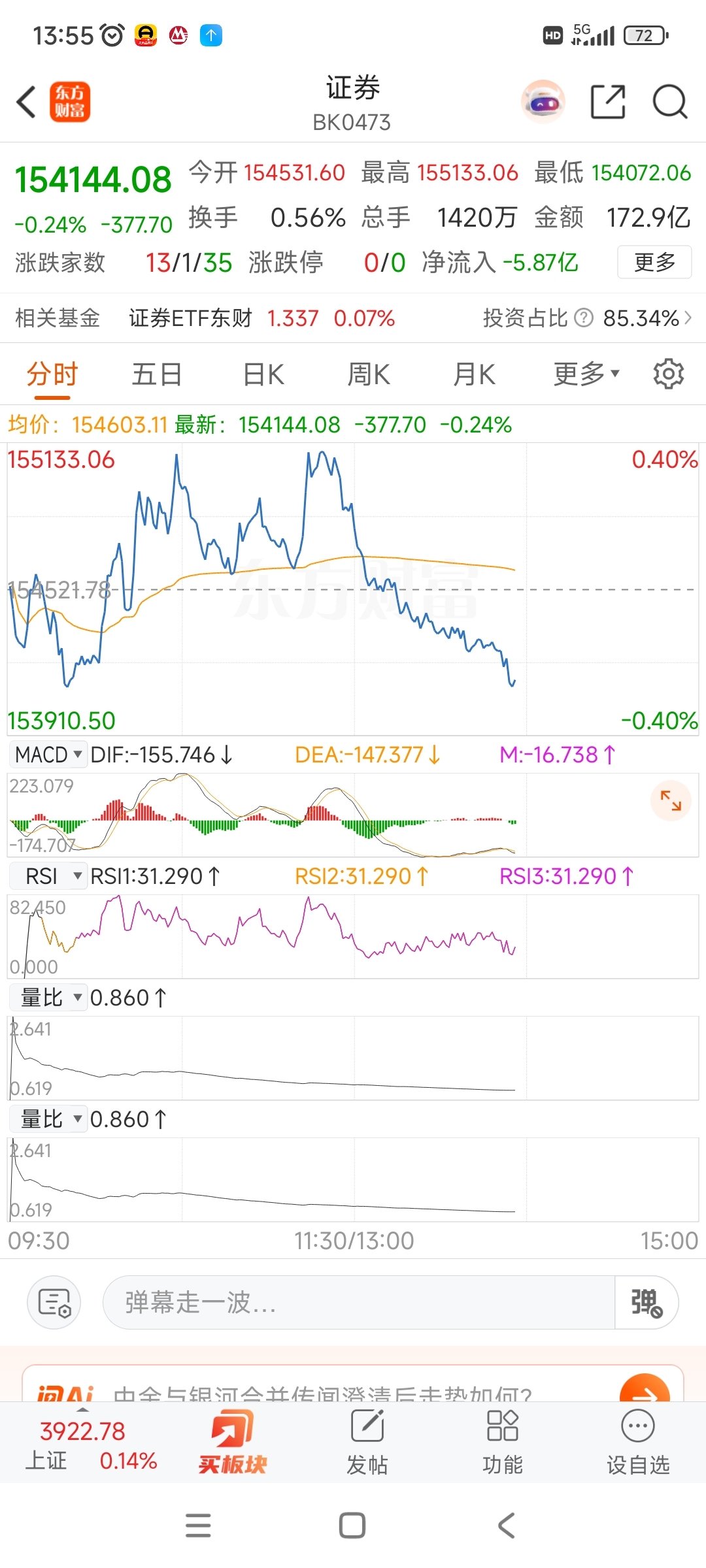Tap 买板块 to buy the sector

[x=233, y=1443]
